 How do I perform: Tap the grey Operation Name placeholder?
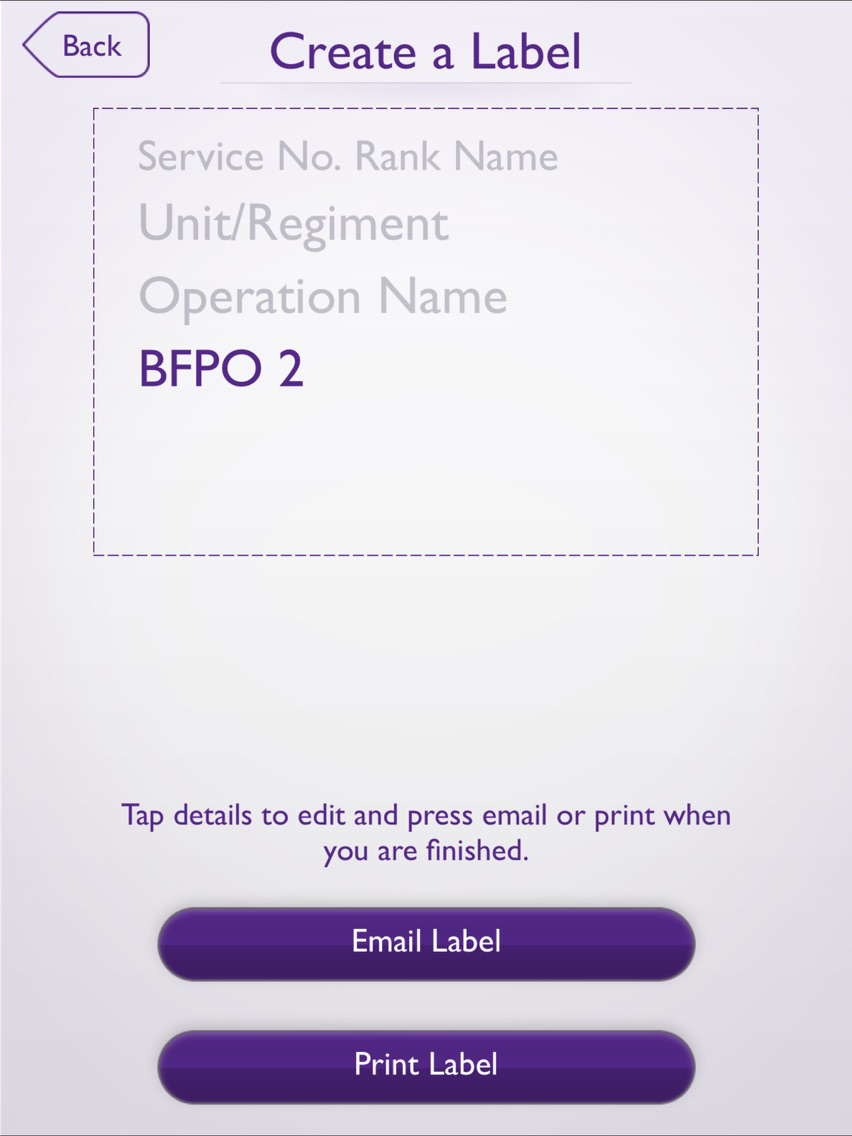(x=324, y=294)
